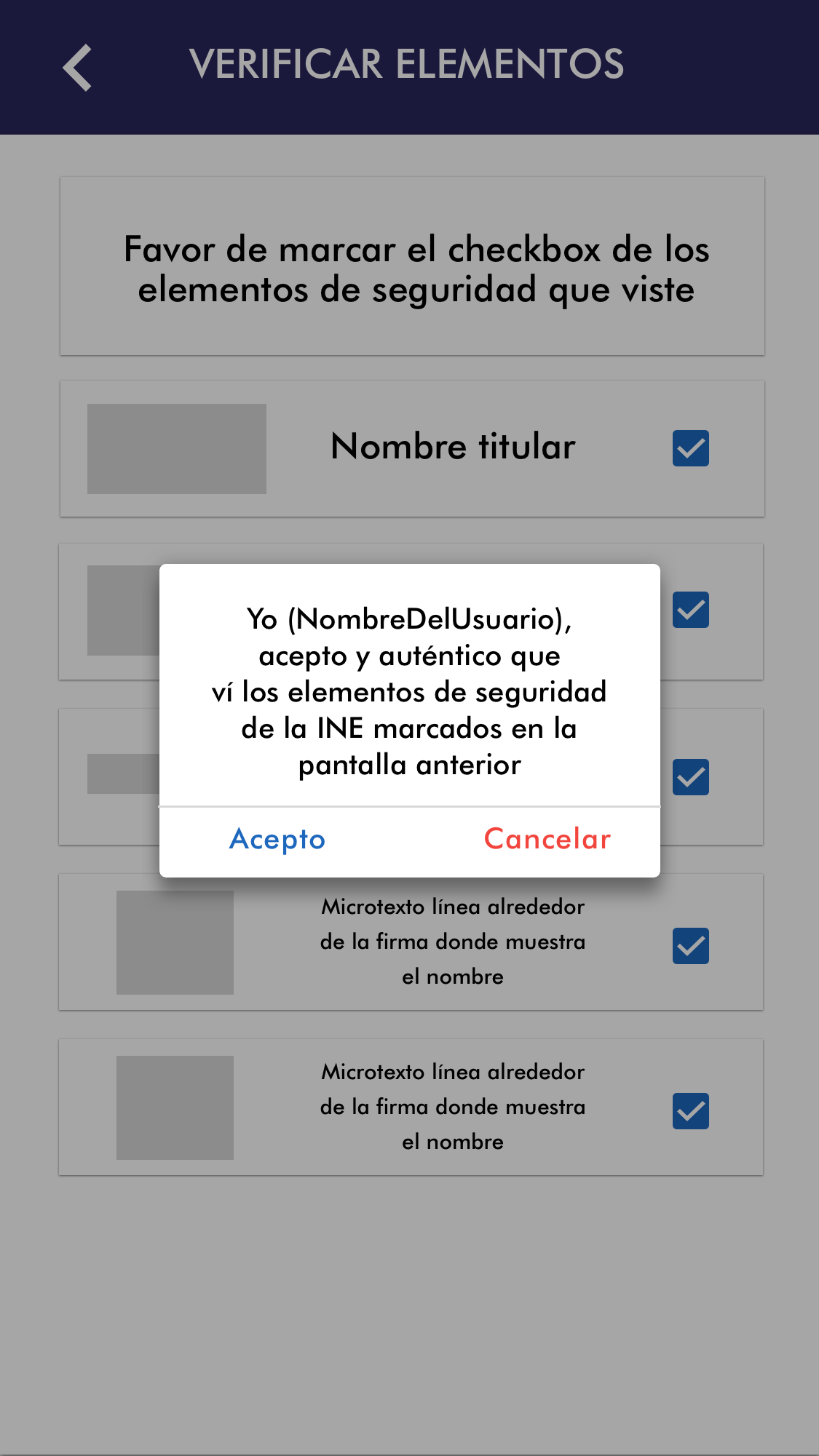The image size is (819, 1456).
Task: Uncheck the Nombre titular checkbox
Action: pos(690,447)
